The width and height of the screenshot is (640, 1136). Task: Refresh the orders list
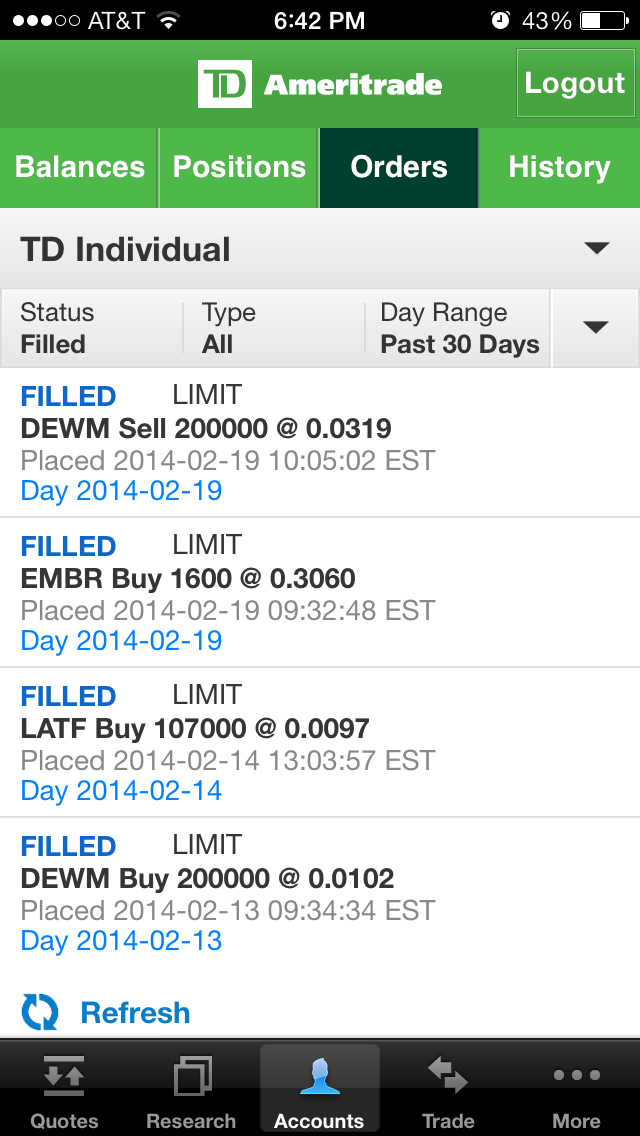point(106,1012)
